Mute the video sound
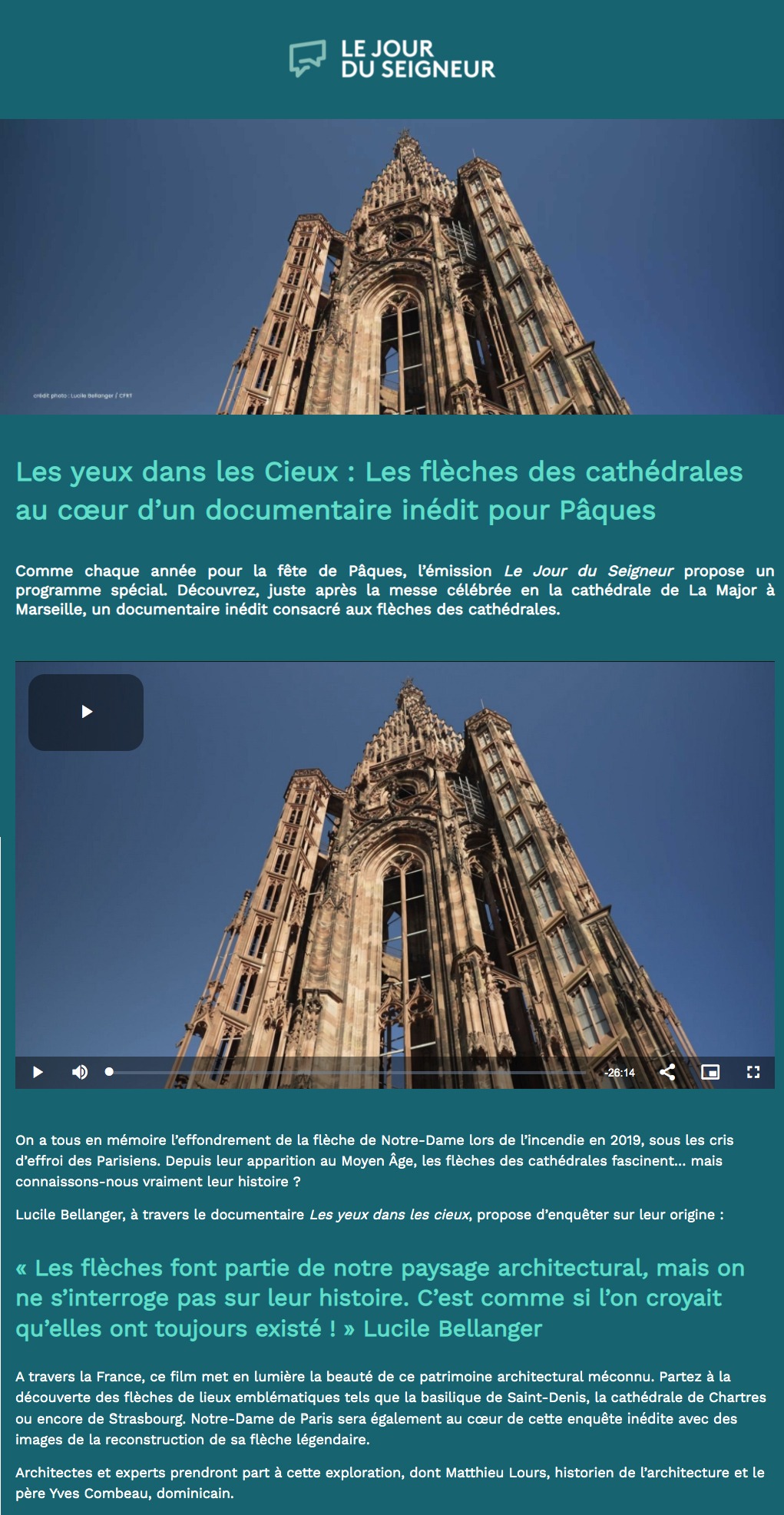Viewport: 784px width, 1515px height. pos(80,1072)
